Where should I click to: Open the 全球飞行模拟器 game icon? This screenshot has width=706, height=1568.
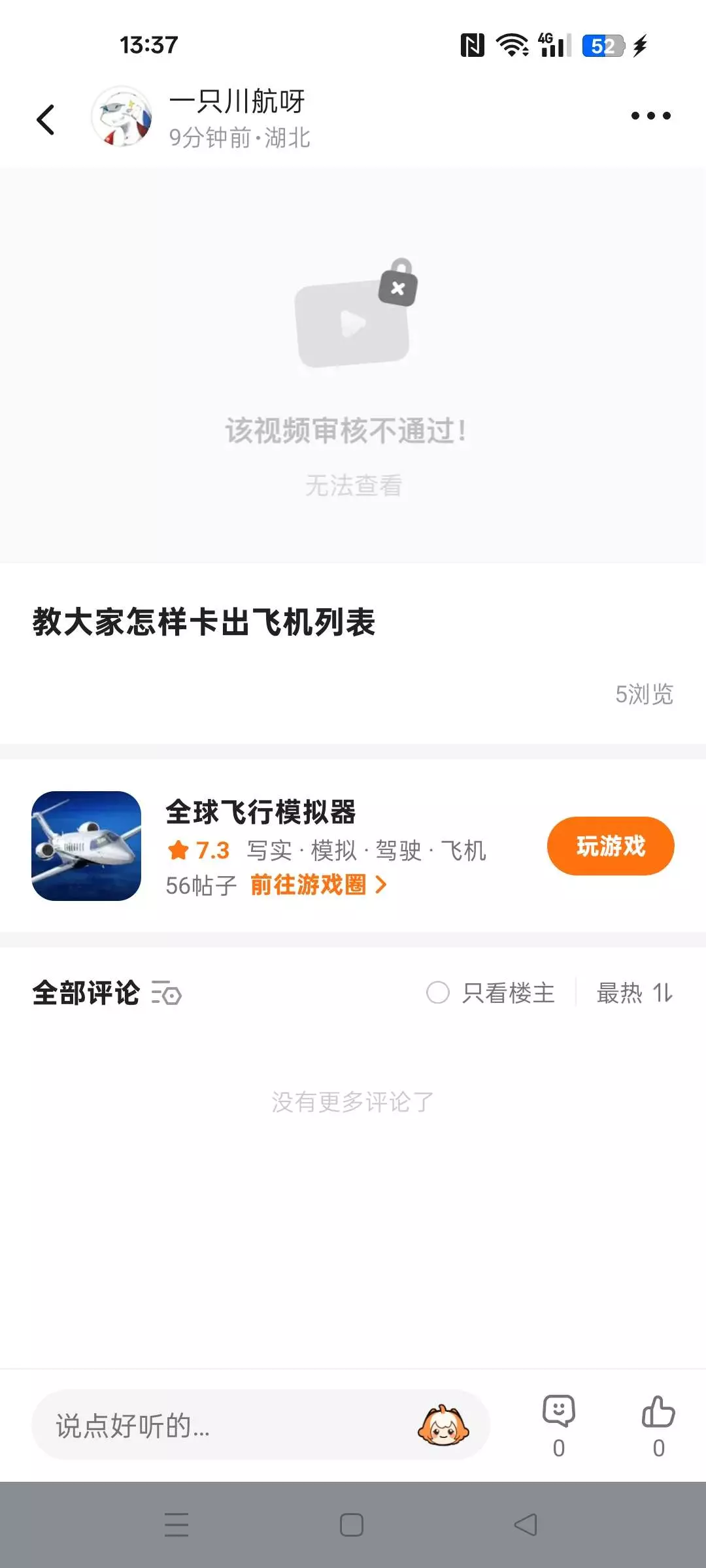(x=86, y=846)
